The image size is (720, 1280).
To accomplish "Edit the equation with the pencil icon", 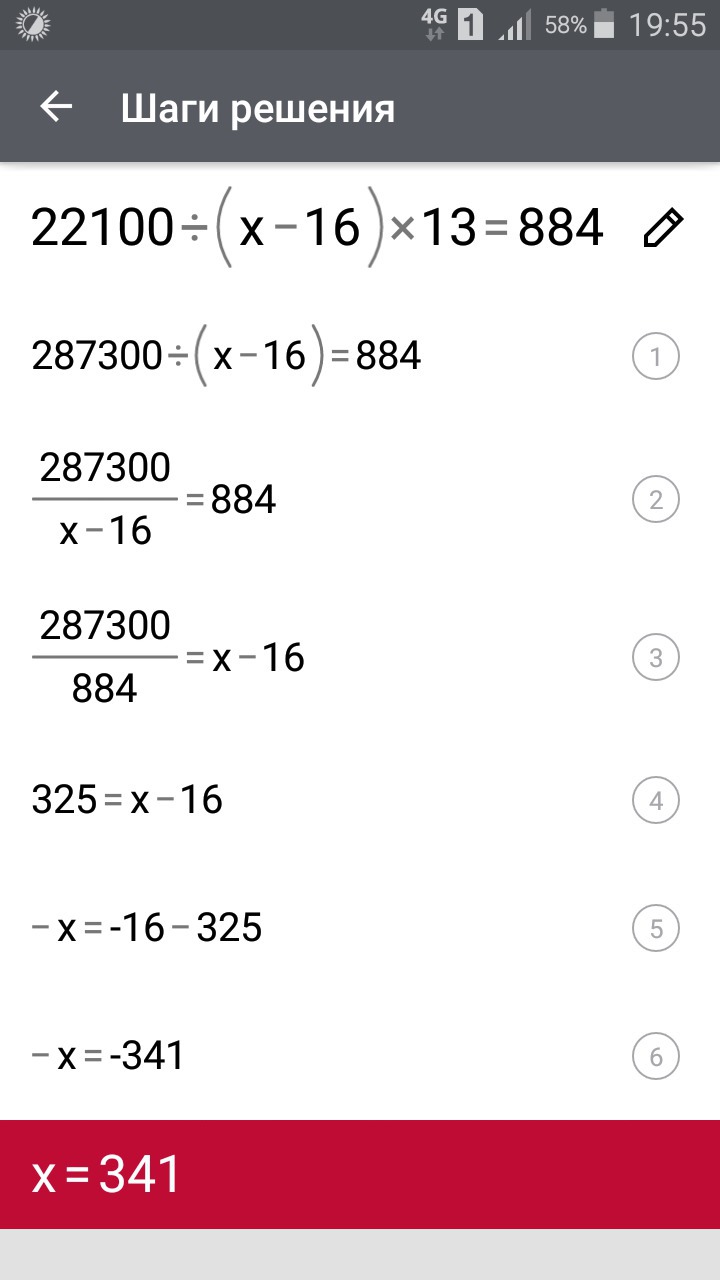I will tap(661, 229).
